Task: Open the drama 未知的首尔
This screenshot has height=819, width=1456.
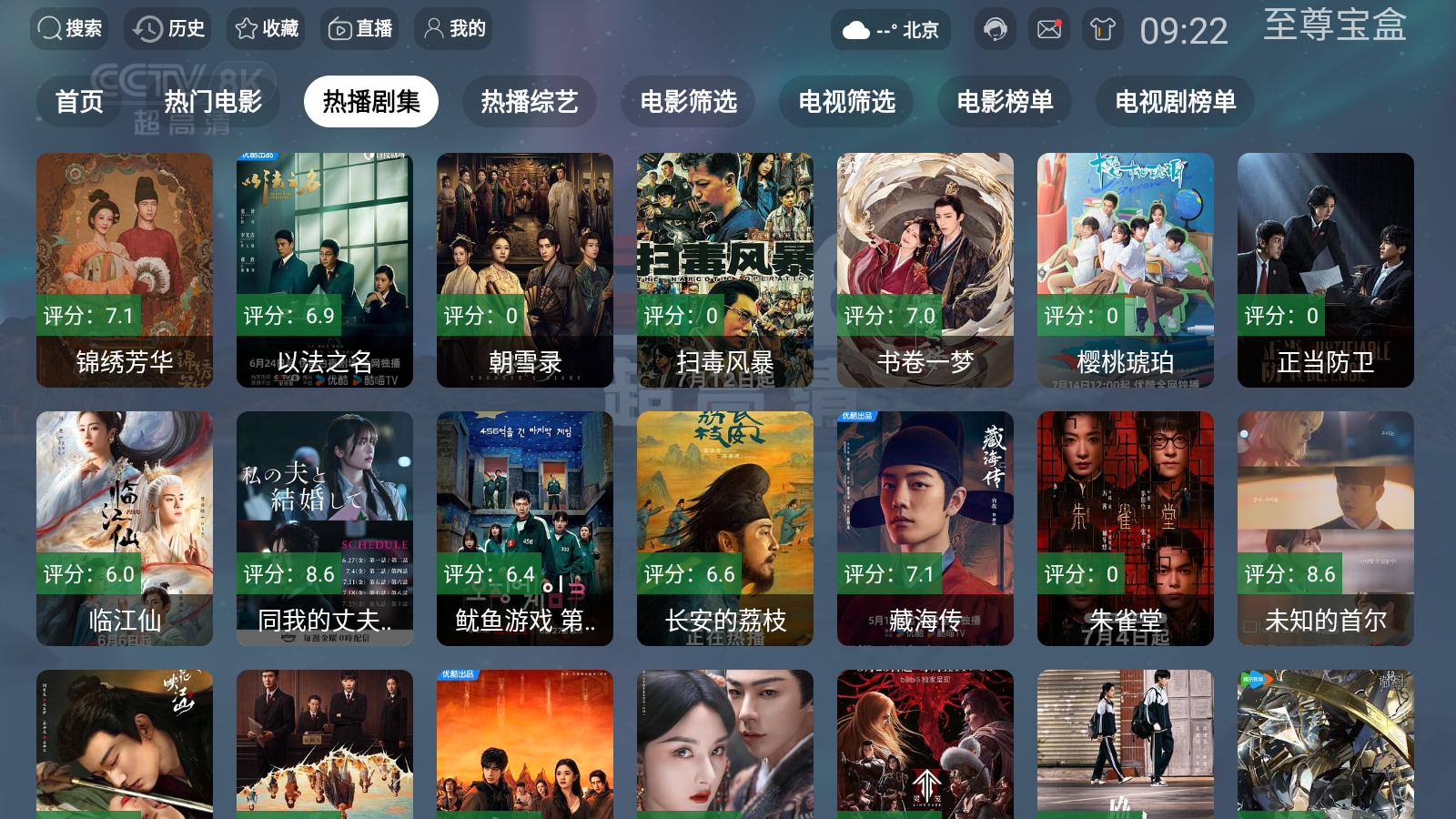Action: click(x=1326, y=529)
